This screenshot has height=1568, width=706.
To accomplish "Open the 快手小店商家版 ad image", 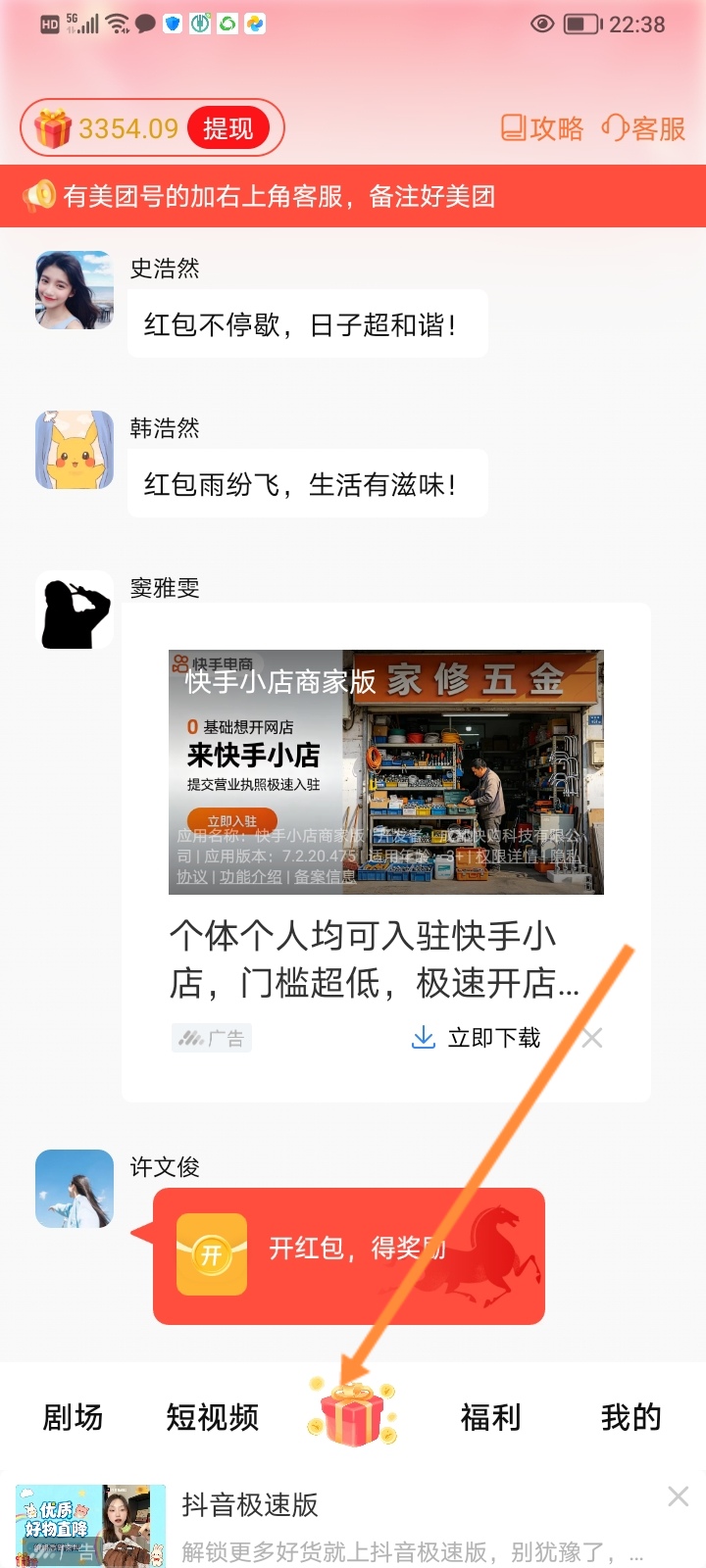I will 386,771.
